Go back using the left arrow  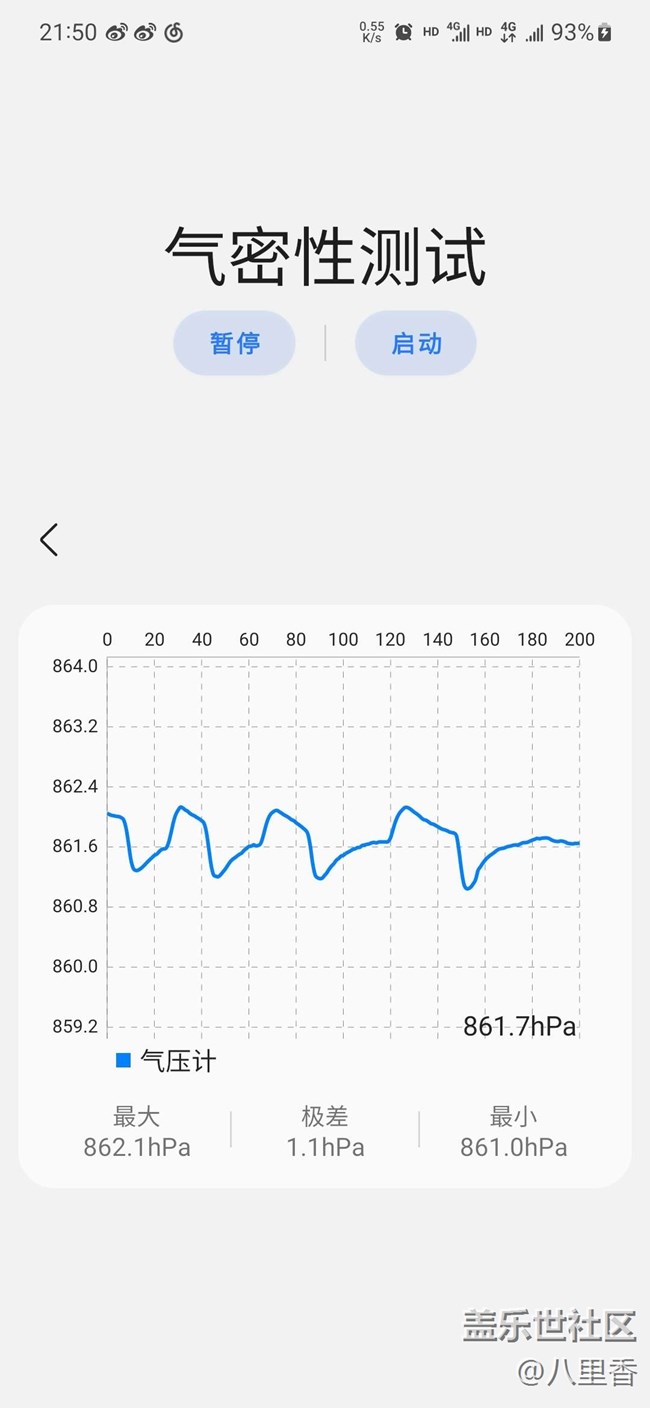click(x=49, y=539)
